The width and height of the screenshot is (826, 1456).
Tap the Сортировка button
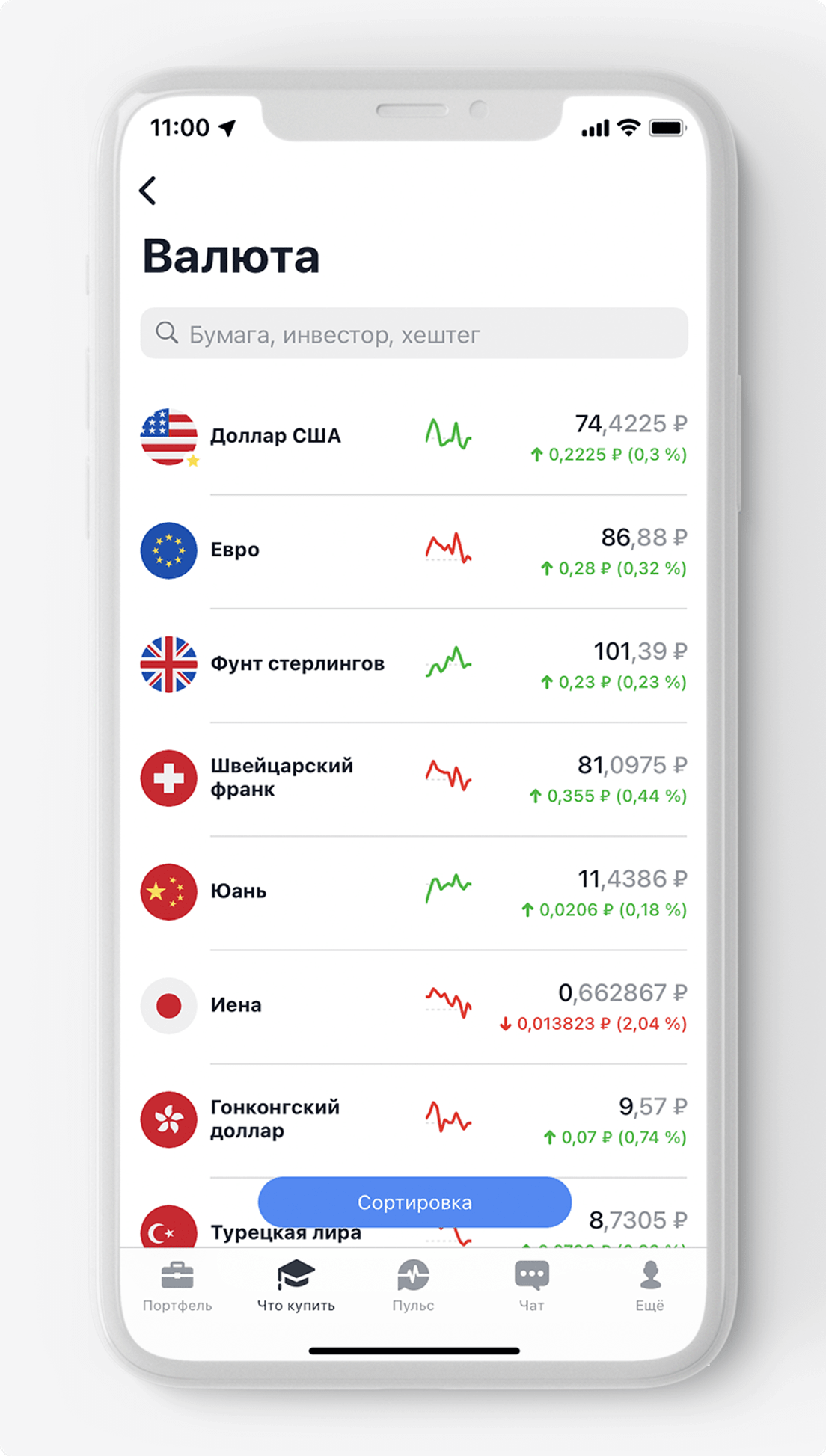coord(414,1202)
